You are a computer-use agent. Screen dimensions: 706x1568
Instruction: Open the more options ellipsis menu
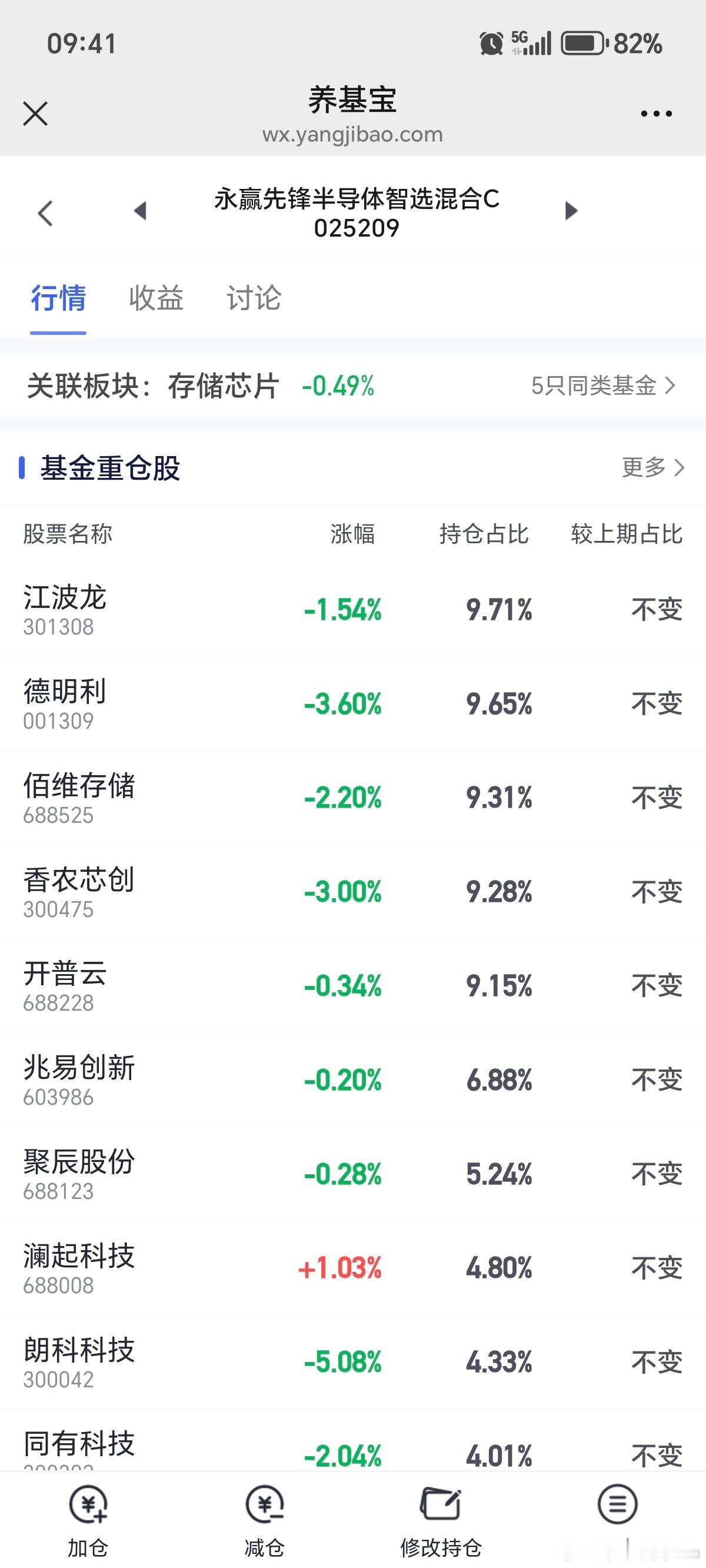click(655, 112)
